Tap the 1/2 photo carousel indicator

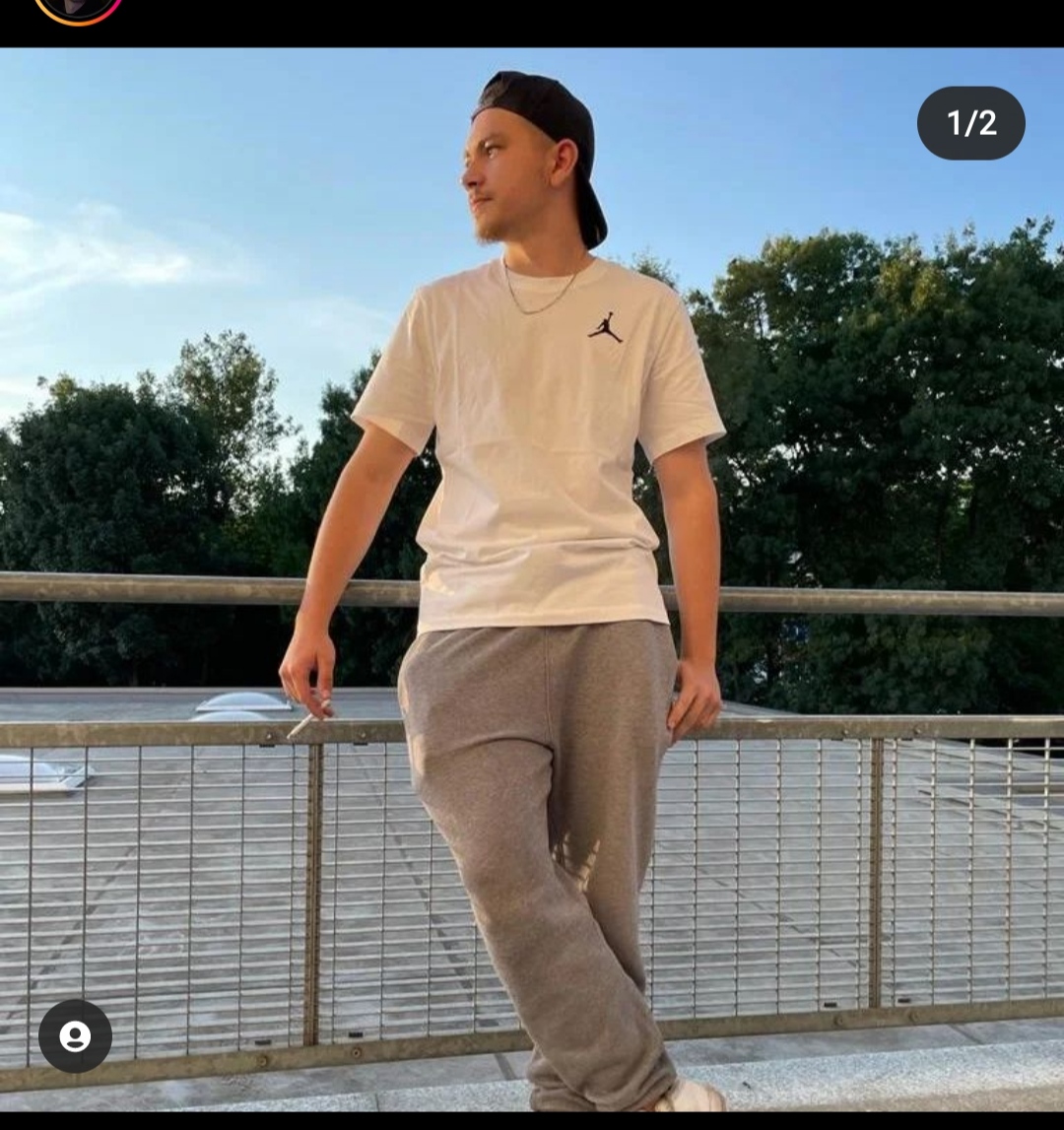point(970,123)
